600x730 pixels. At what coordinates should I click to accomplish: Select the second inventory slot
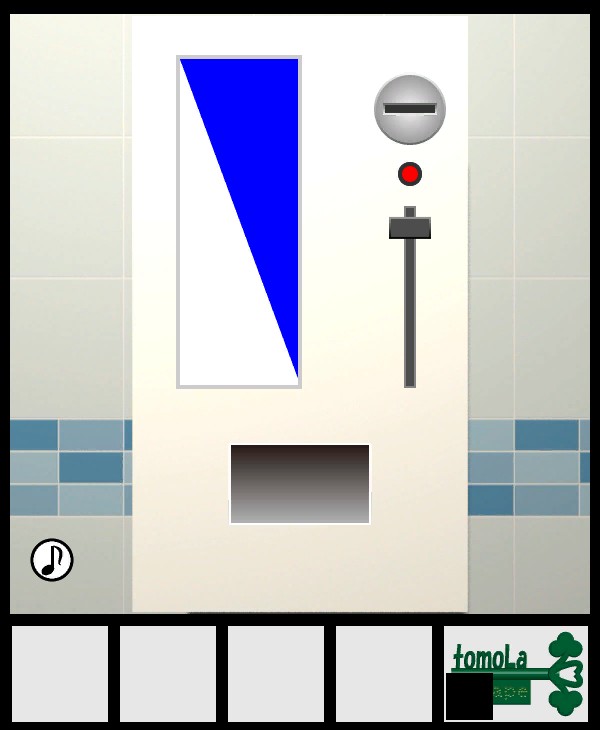coord(168,674)
